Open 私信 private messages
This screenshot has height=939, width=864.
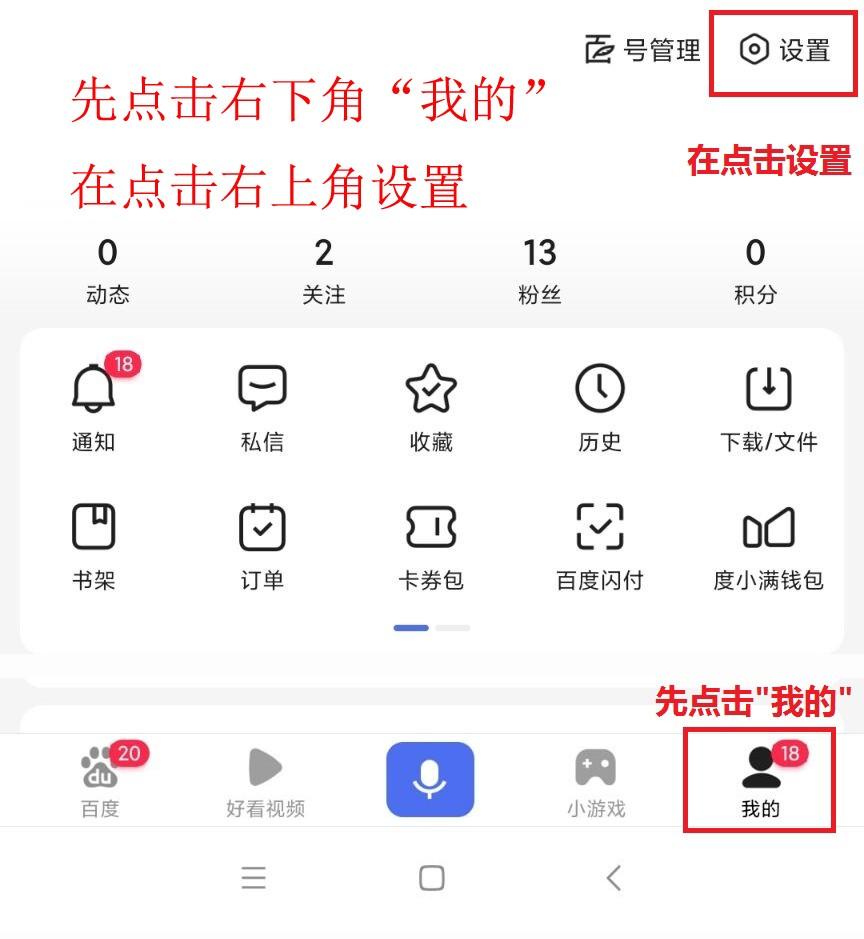[262, 405]
